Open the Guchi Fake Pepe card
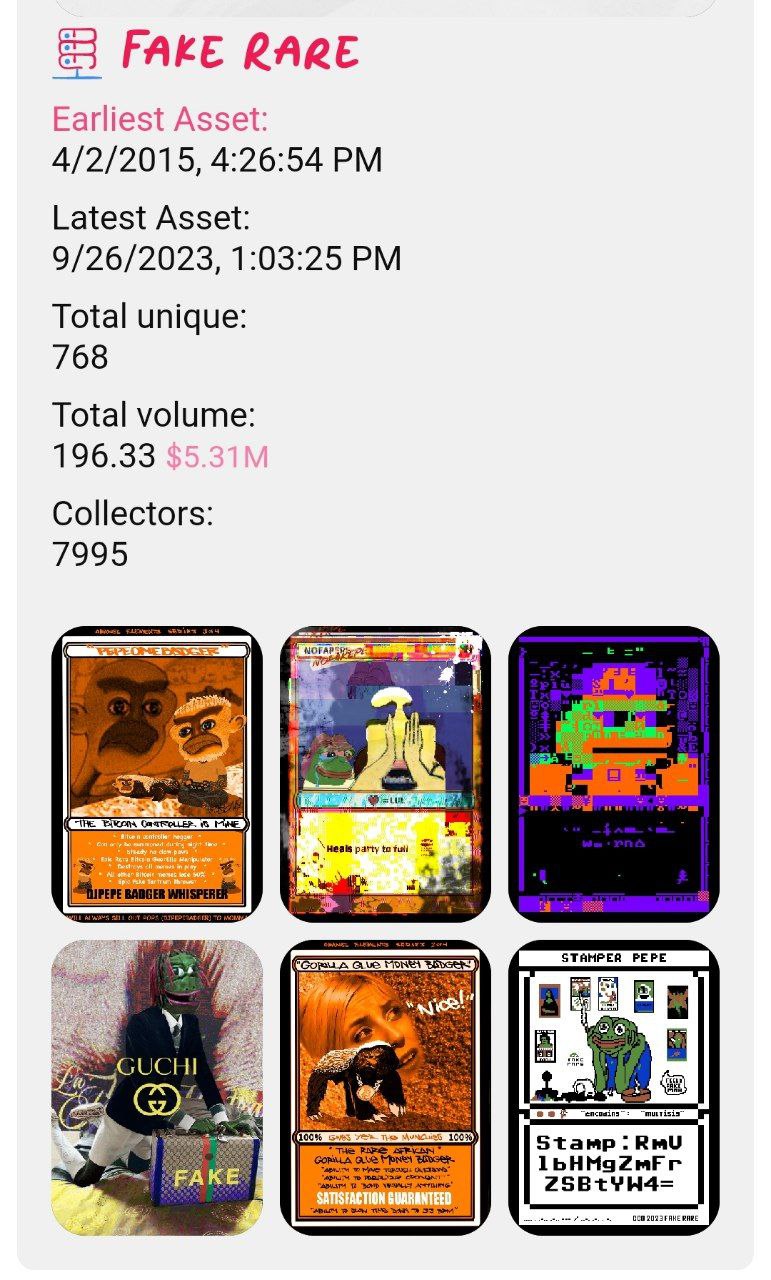The width and height of the screenshot is (771, 1280). click(157, 1088)
